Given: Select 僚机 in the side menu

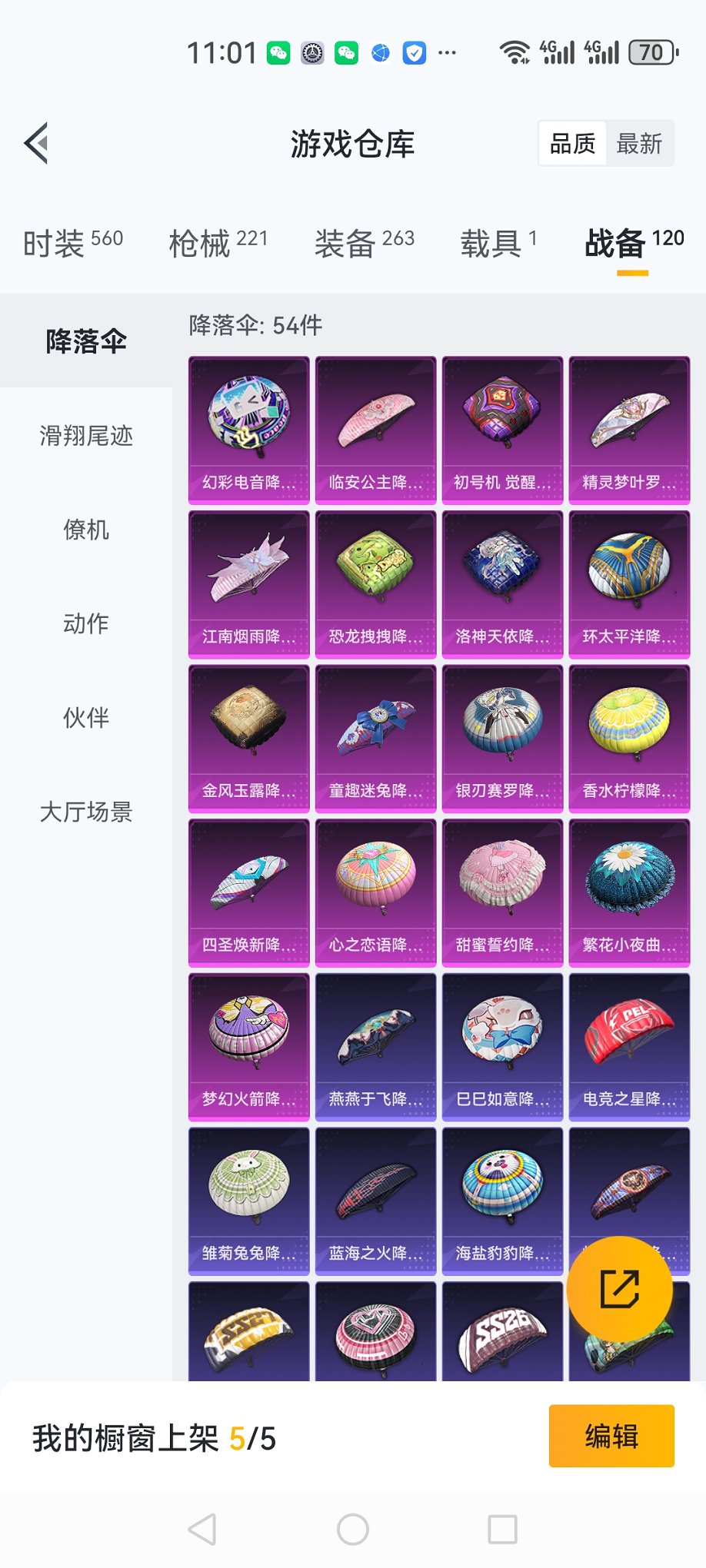Looking at the screenshot, I should click(86, 530).
